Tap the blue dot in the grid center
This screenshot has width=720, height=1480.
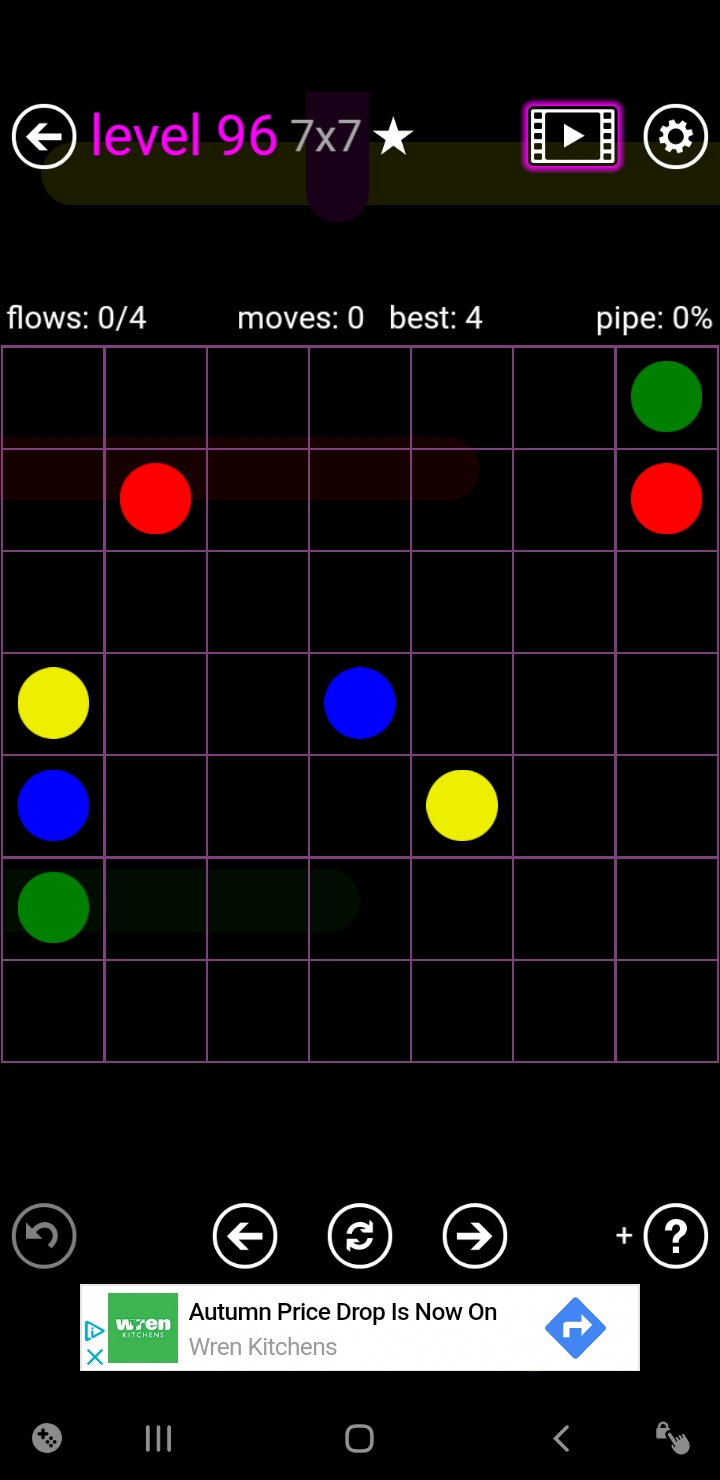[x=360, y=703]
